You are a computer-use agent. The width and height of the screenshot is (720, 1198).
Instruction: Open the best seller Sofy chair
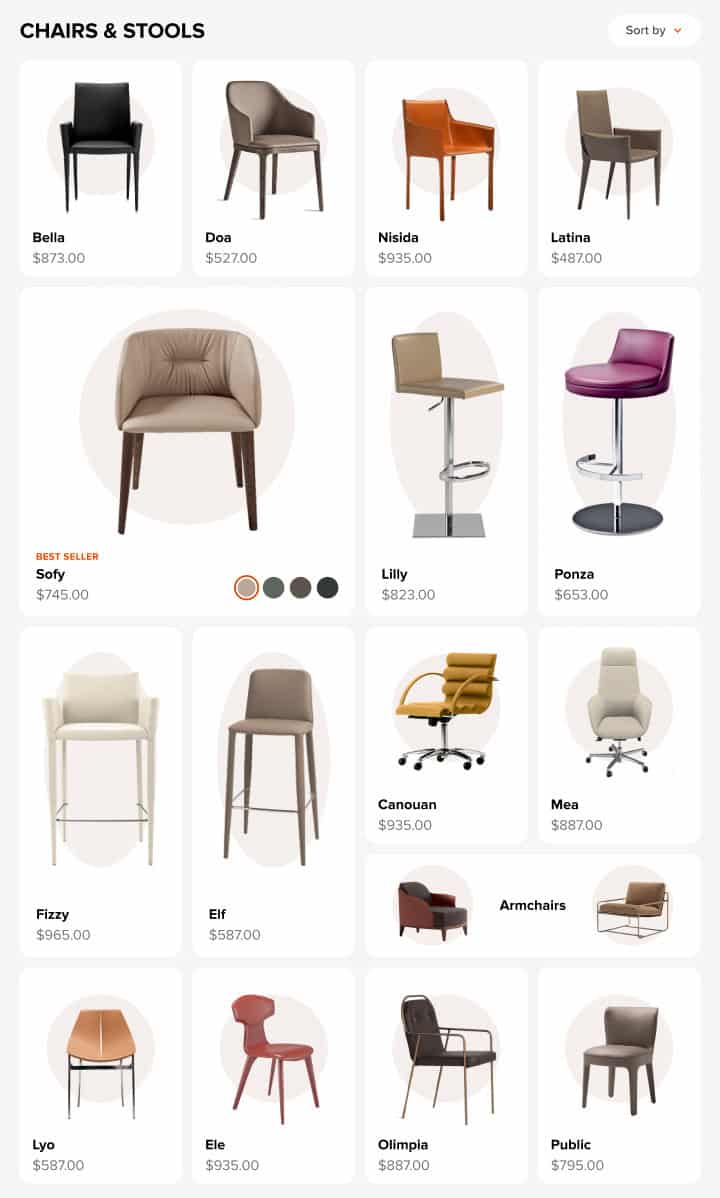pos(187,430)
